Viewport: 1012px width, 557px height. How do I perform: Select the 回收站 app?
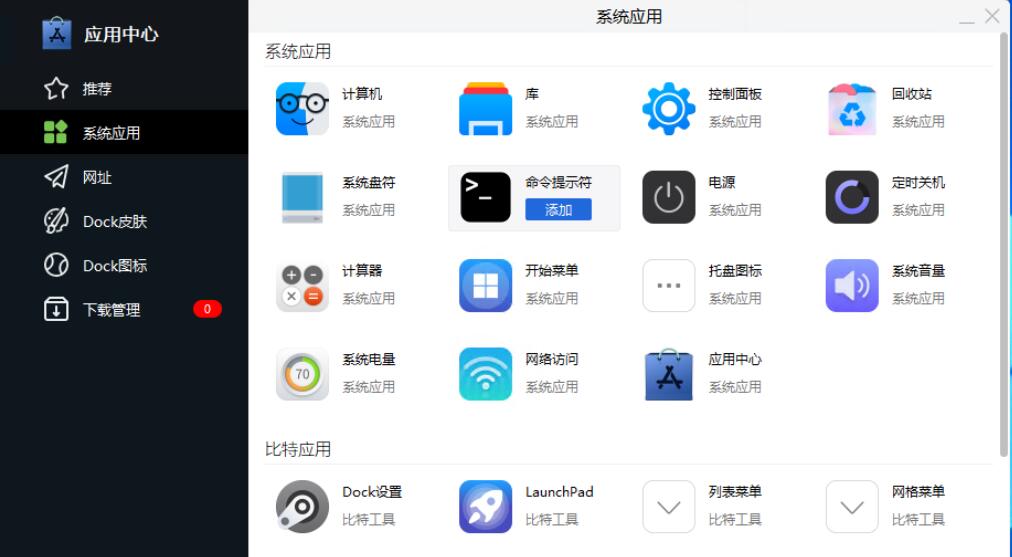click(852, 108)
